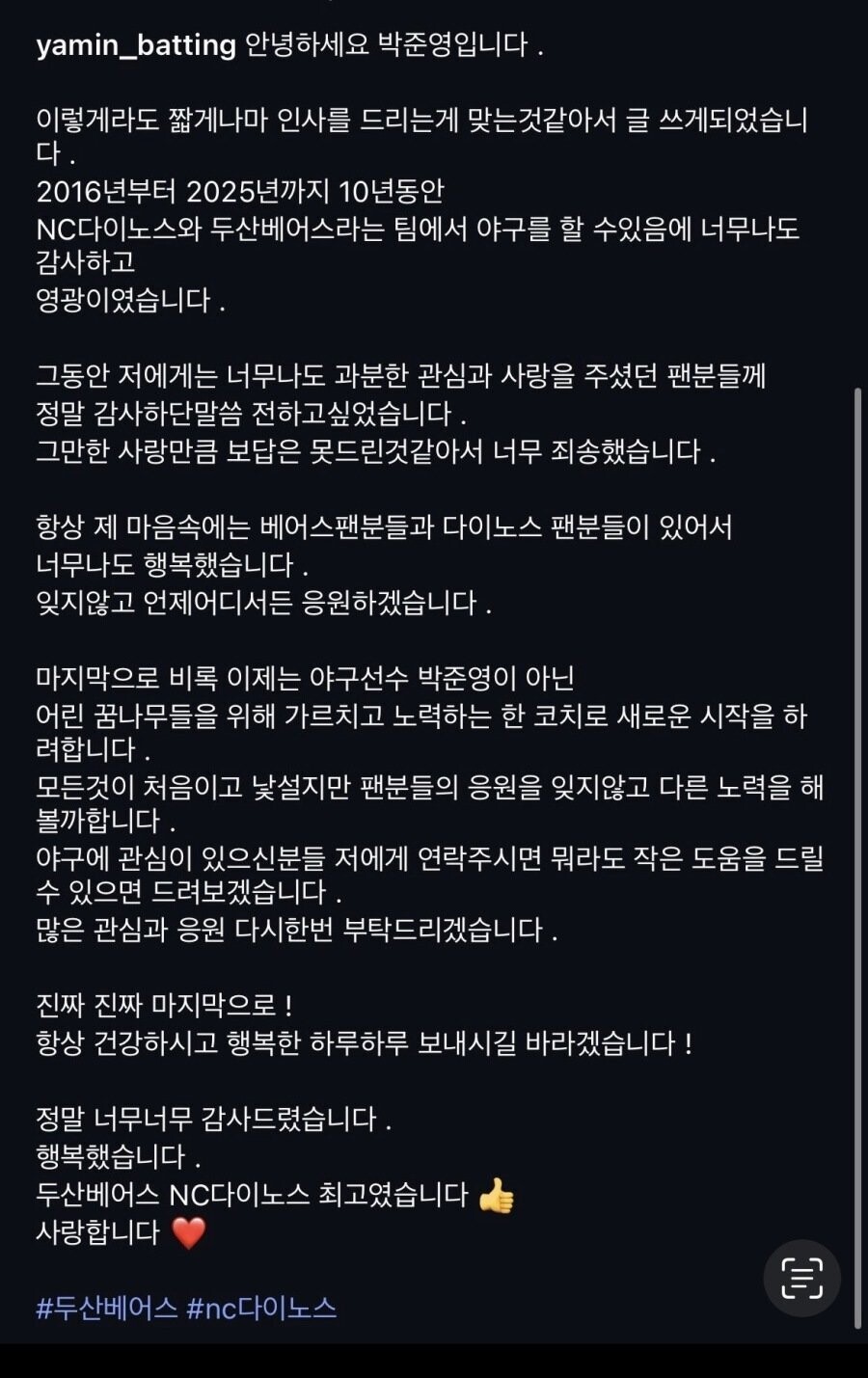Open the #두산베어스 hashtag
868x1378 pixels.
pos(107,1308)
